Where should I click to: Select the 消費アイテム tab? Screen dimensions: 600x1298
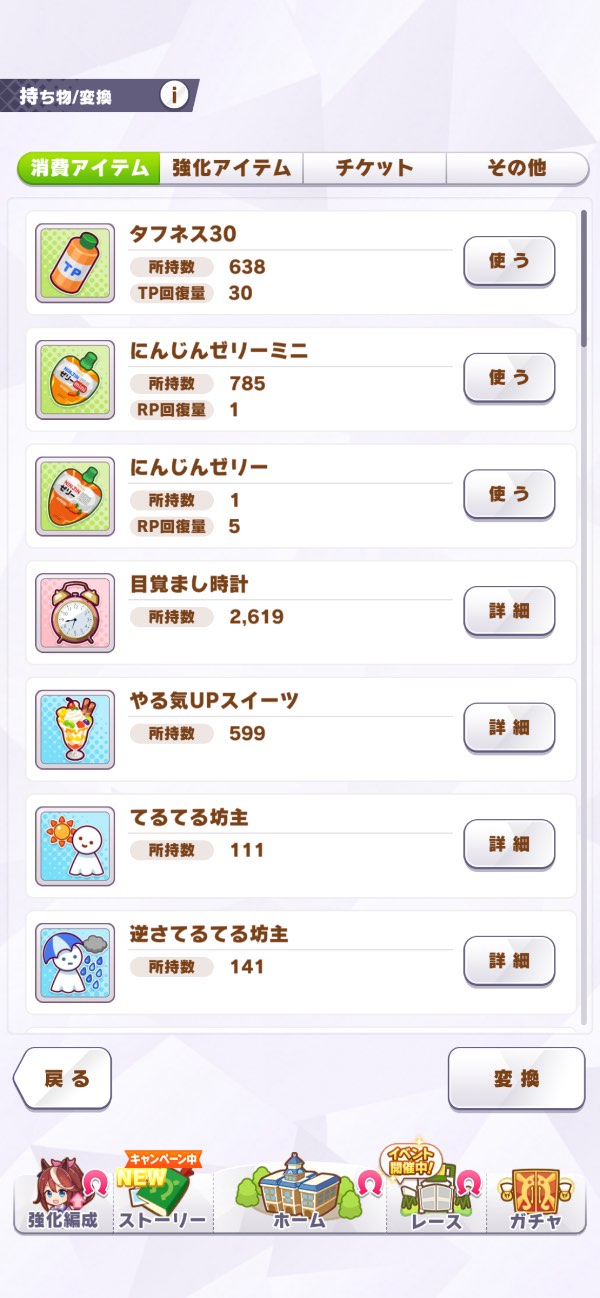coord(89,168)
